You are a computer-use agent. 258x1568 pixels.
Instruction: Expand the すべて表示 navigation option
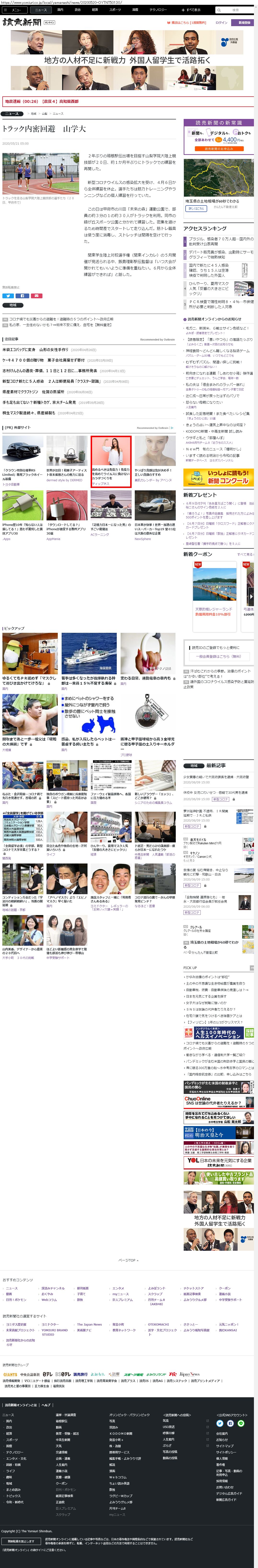click(191, 10)
